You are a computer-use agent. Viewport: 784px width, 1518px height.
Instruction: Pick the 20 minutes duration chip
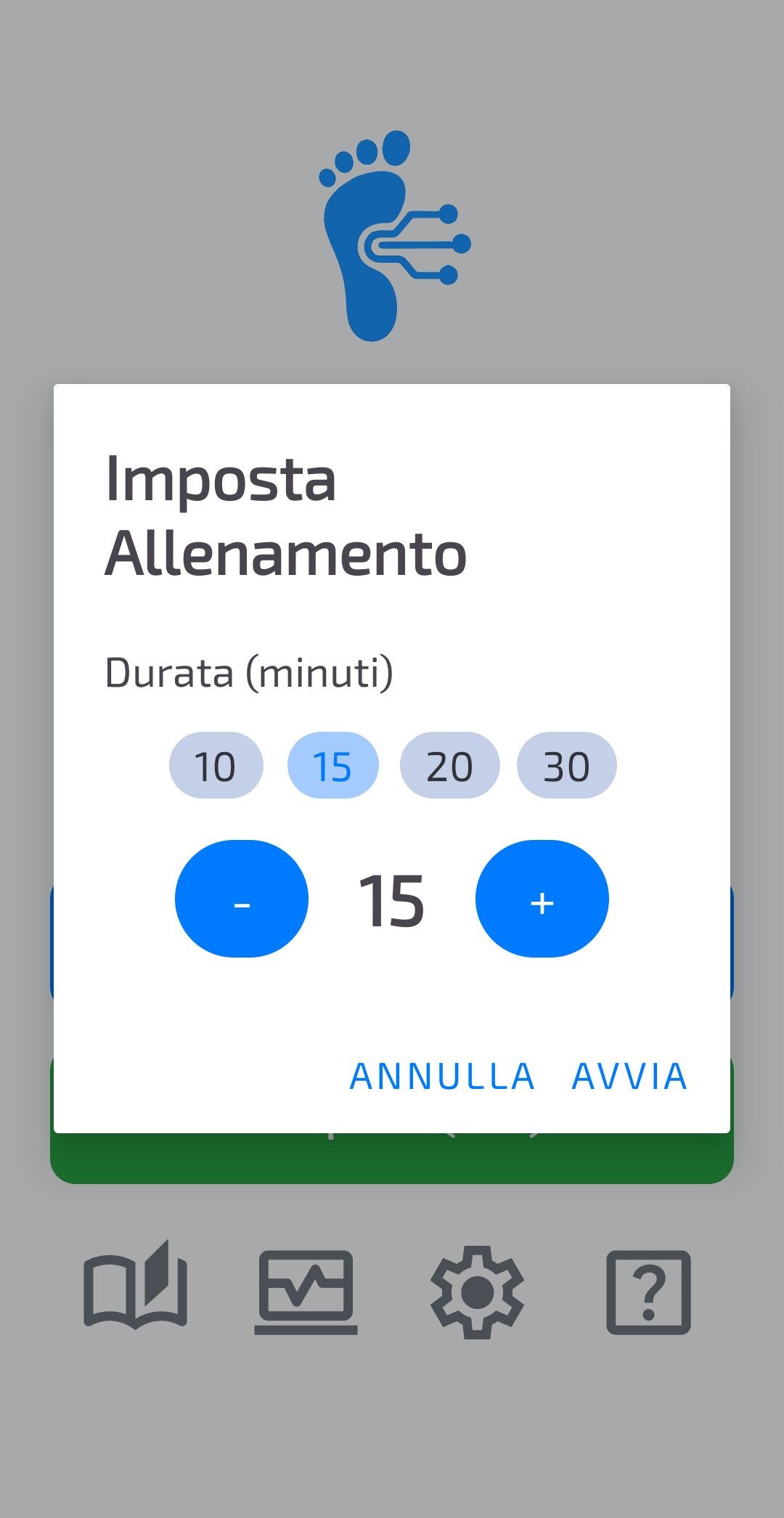point(449,765)
